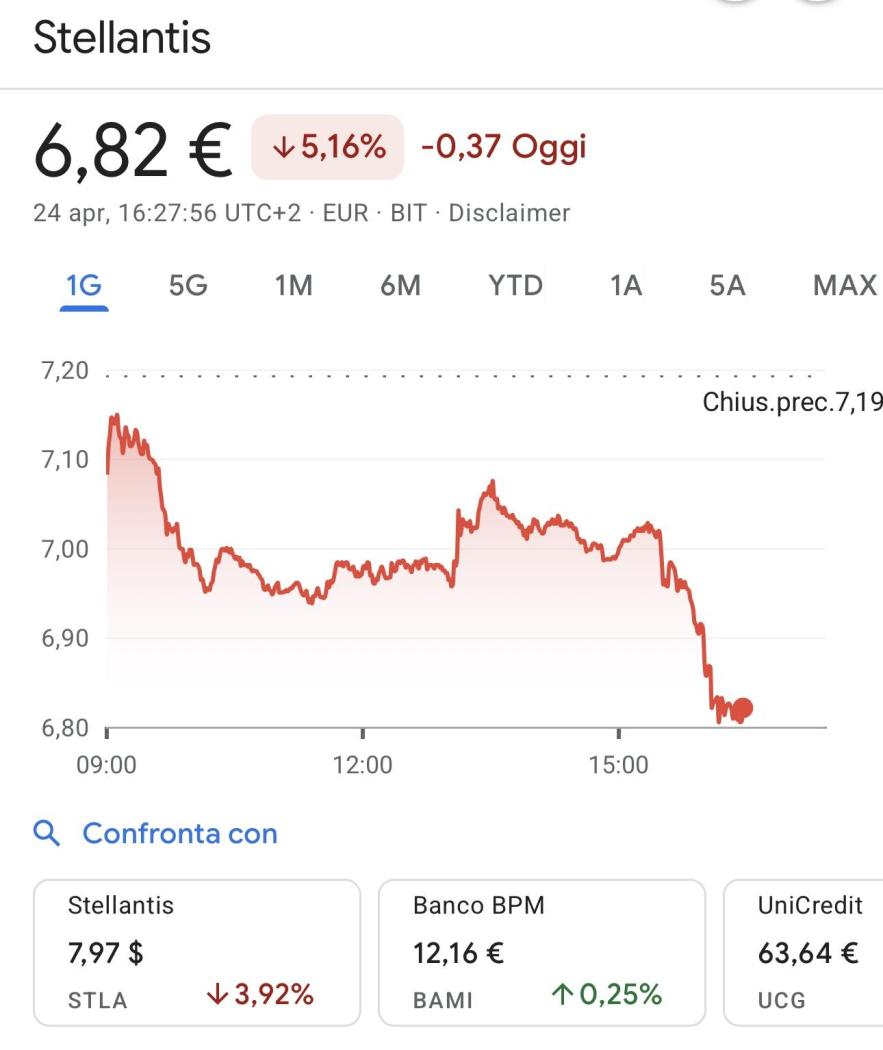Tap Confronta con to compare stocks

click(x=179, y=834)
